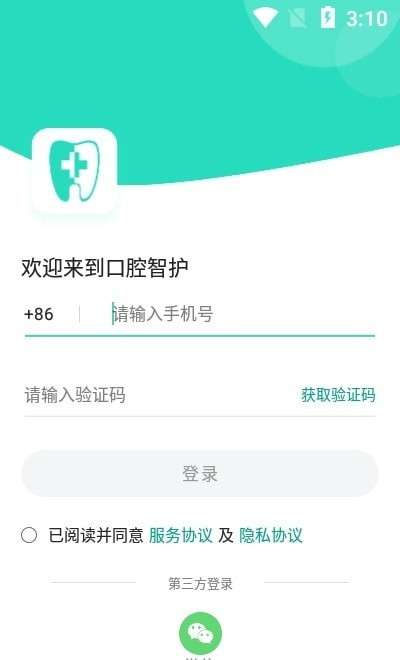
Task: Check the agreement consent circle
Action: pos(29,535)
